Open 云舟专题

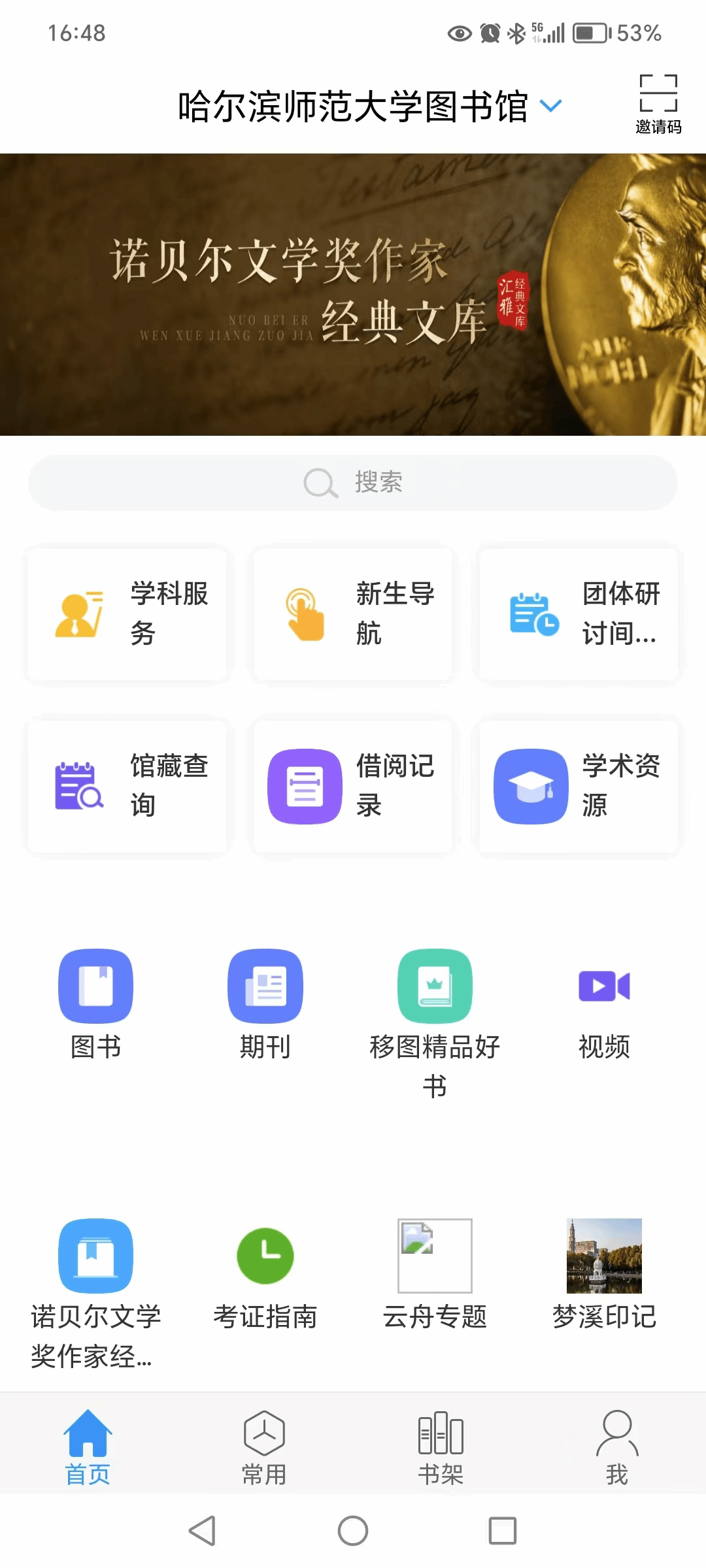(x=435, y=1274)
